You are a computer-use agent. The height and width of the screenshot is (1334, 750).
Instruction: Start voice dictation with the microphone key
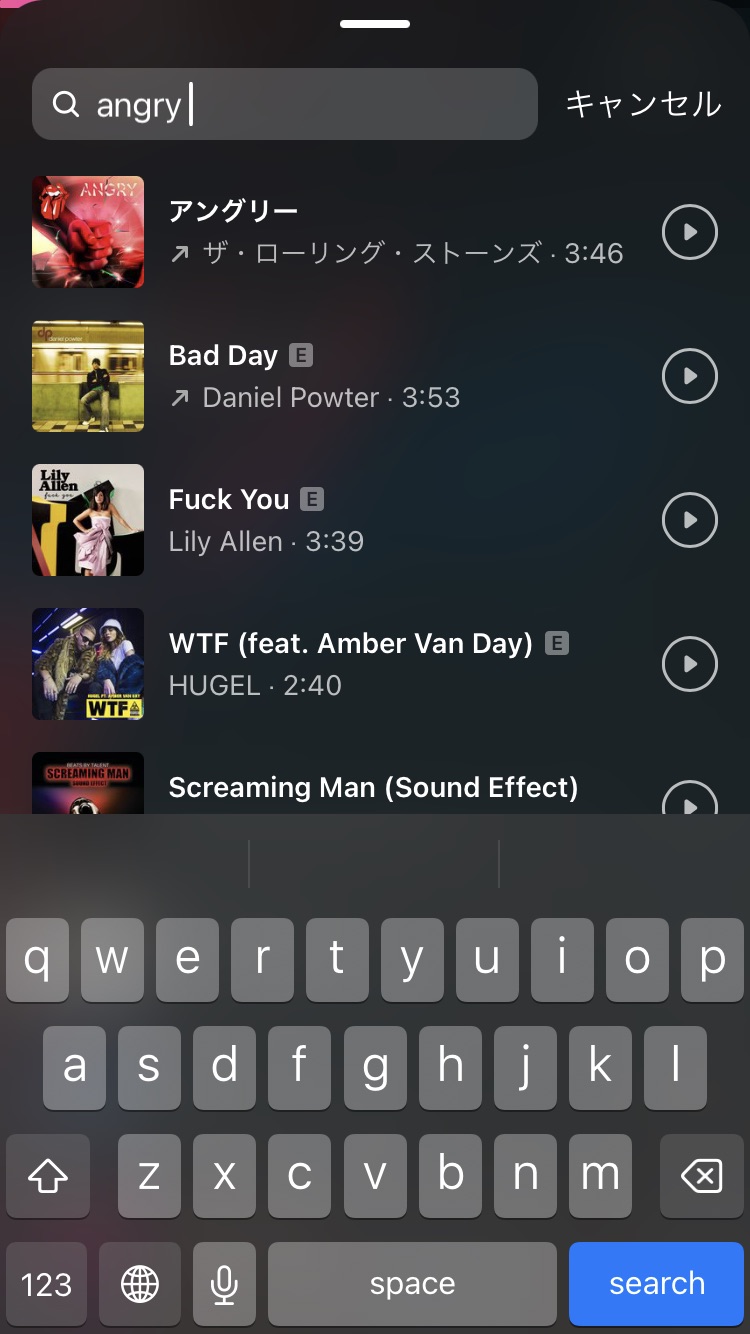(224, 1284)
